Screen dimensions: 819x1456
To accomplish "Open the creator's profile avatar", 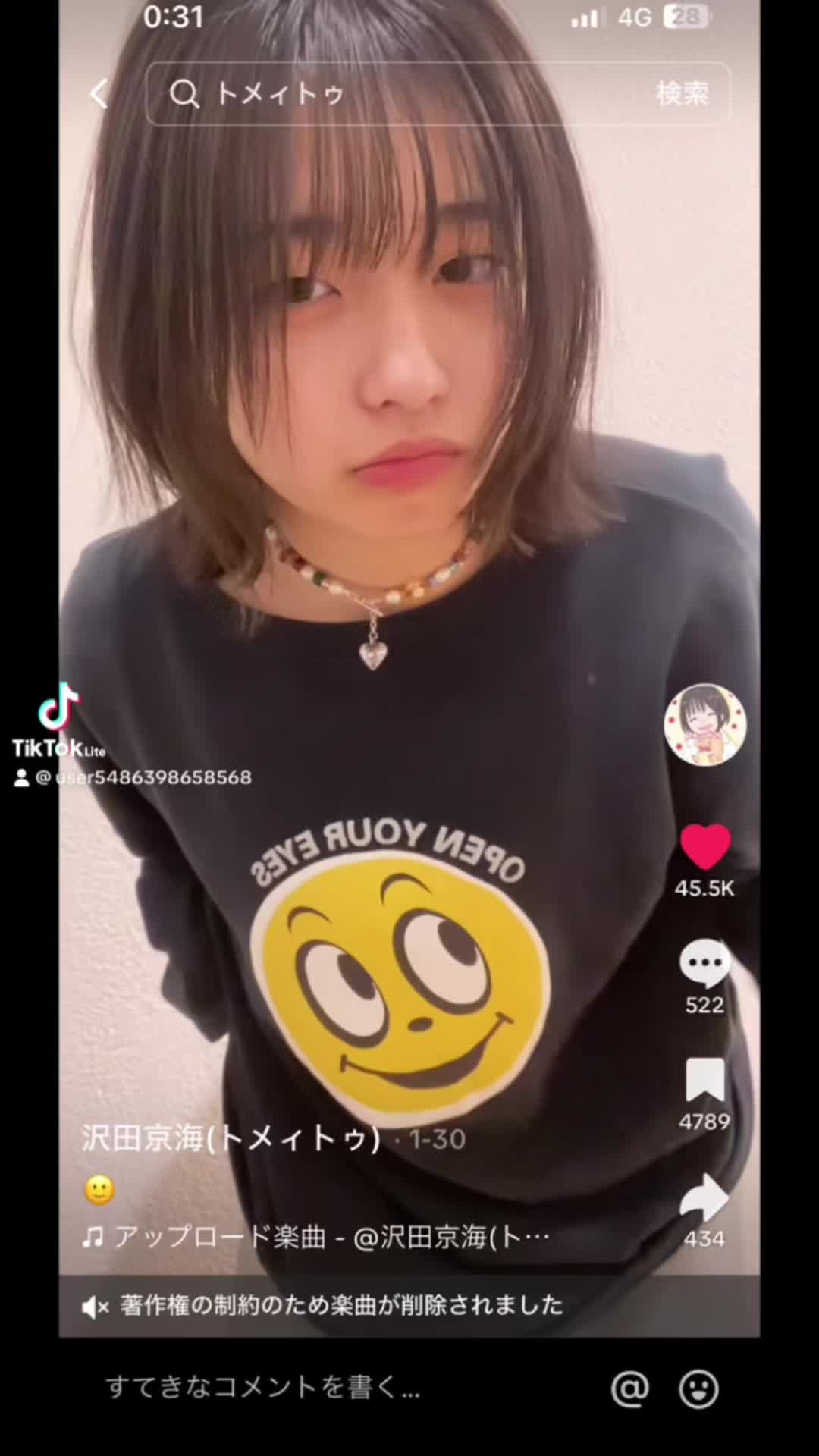I will (x=704, y=725).
